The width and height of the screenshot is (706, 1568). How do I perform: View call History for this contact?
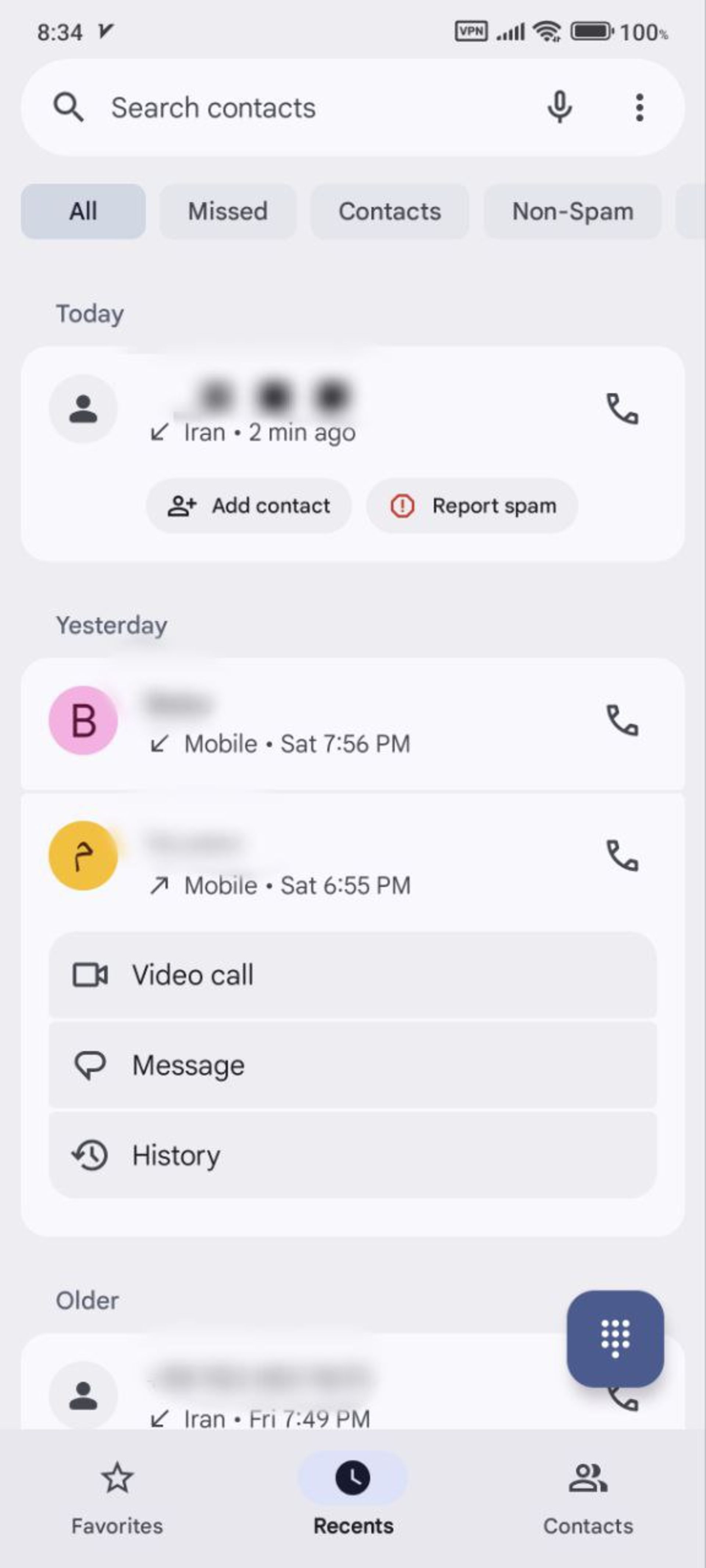pos(352,1155)
